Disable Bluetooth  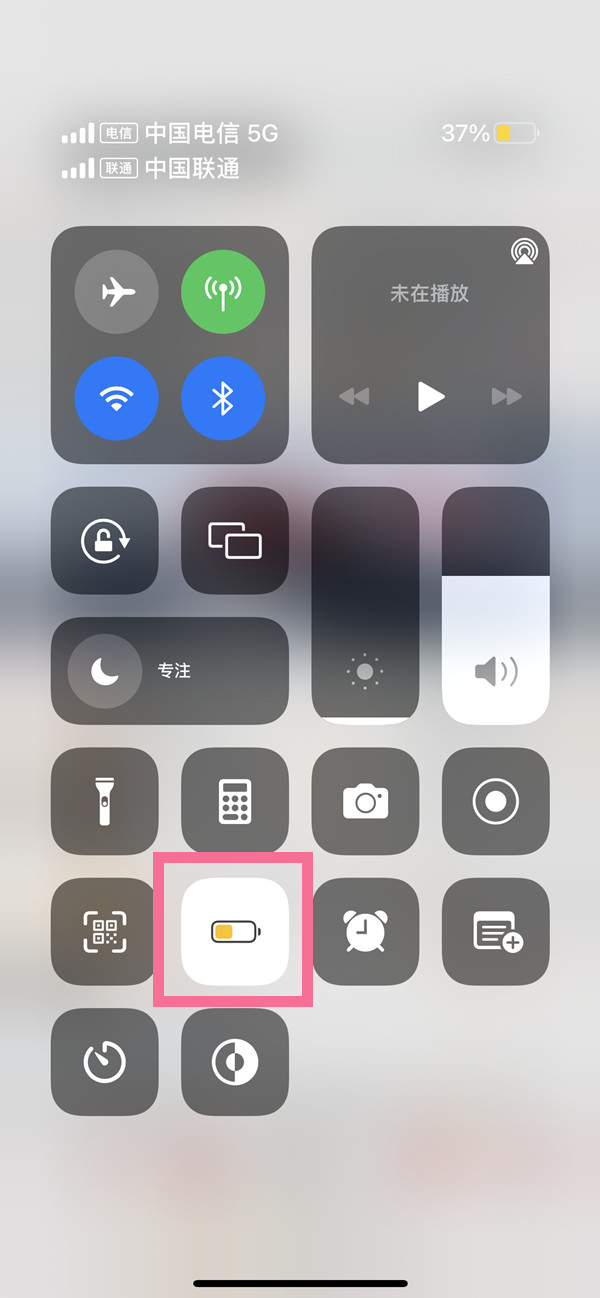pos(223,399)
